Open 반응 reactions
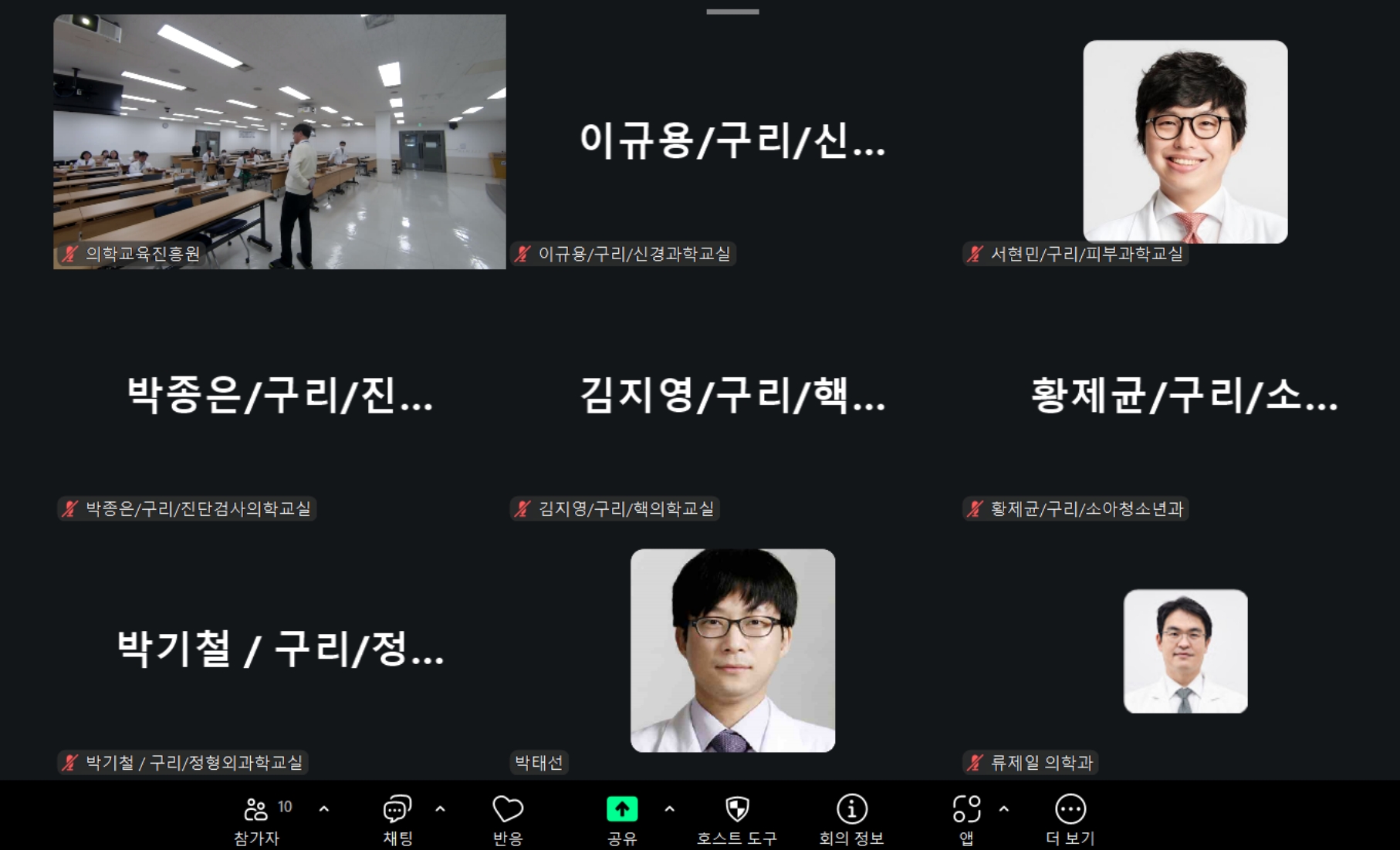Image resolution: width=1400 pixels, height=850 pixels. [x=508, y=819]
